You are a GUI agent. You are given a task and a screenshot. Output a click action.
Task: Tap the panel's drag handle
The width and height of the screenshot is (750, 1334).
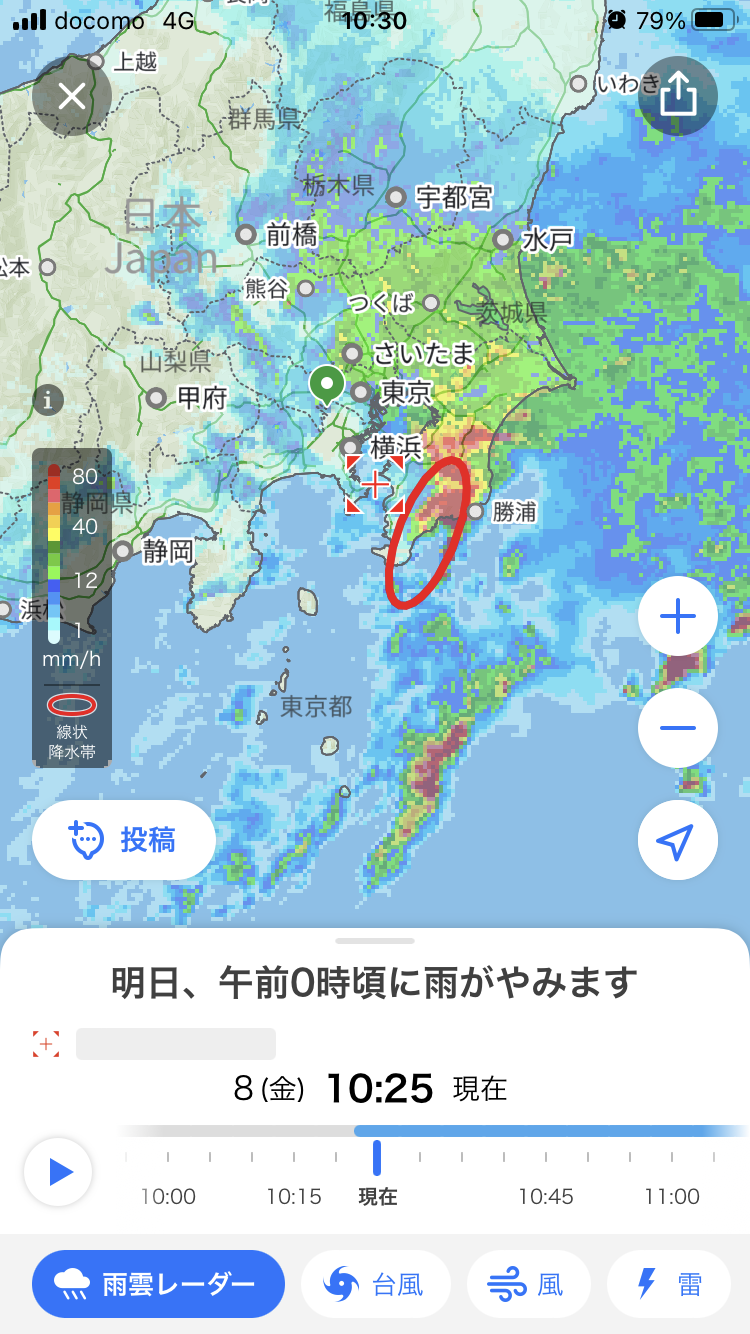[375, 941]
